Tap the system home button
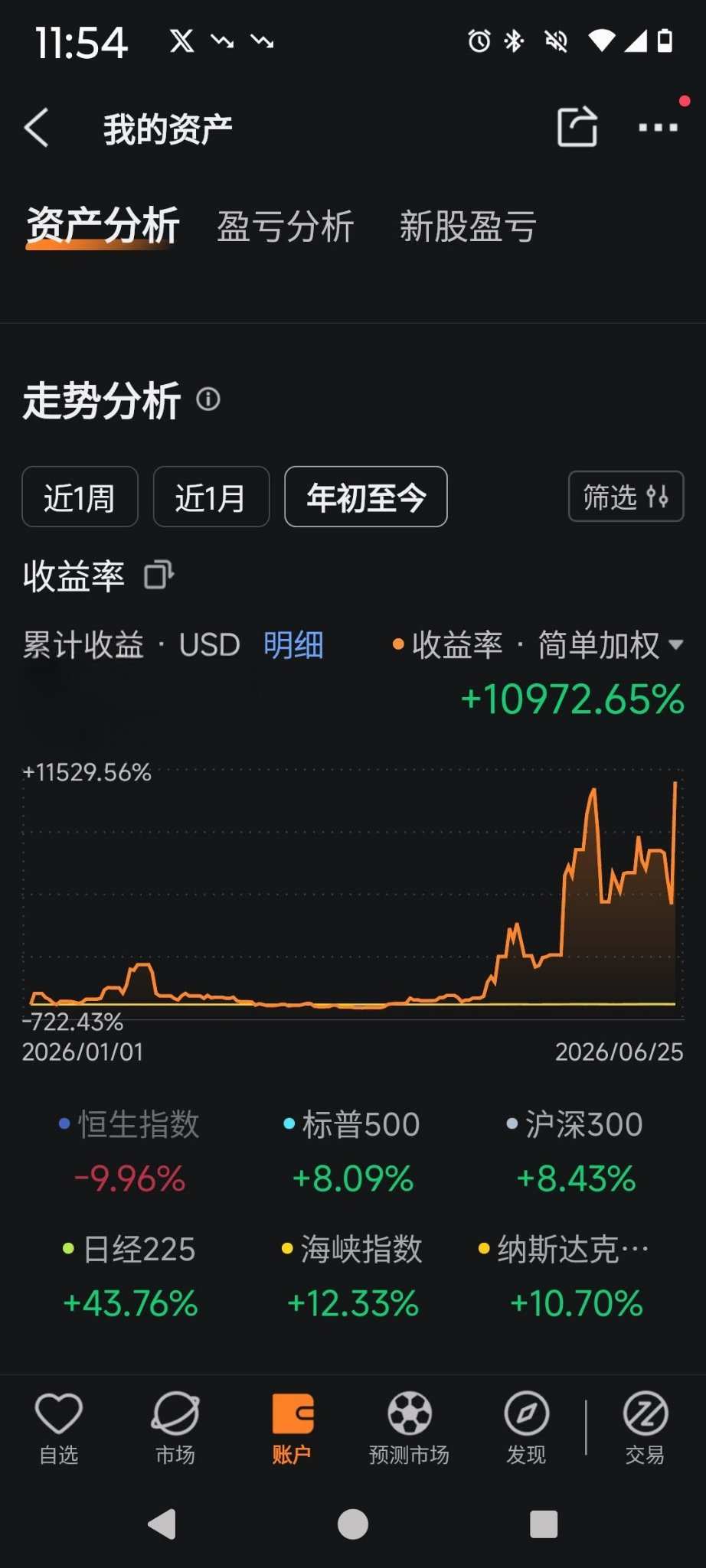706x1568 pixels. (x=353, y=1524)
